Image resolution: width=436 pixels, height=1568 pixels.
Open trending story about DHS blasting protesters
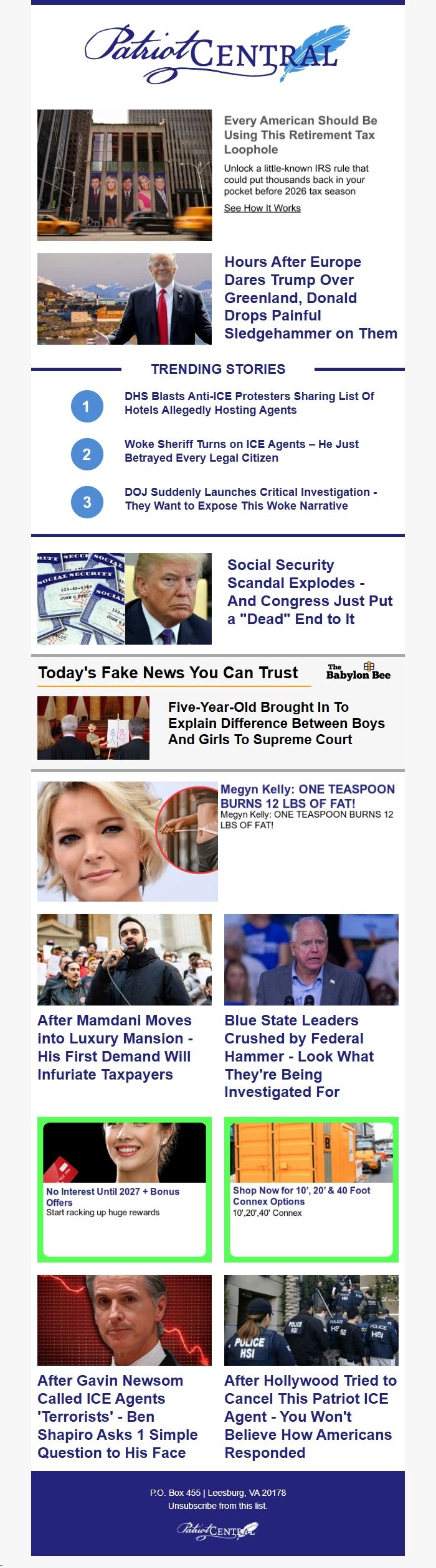point(249,403)
